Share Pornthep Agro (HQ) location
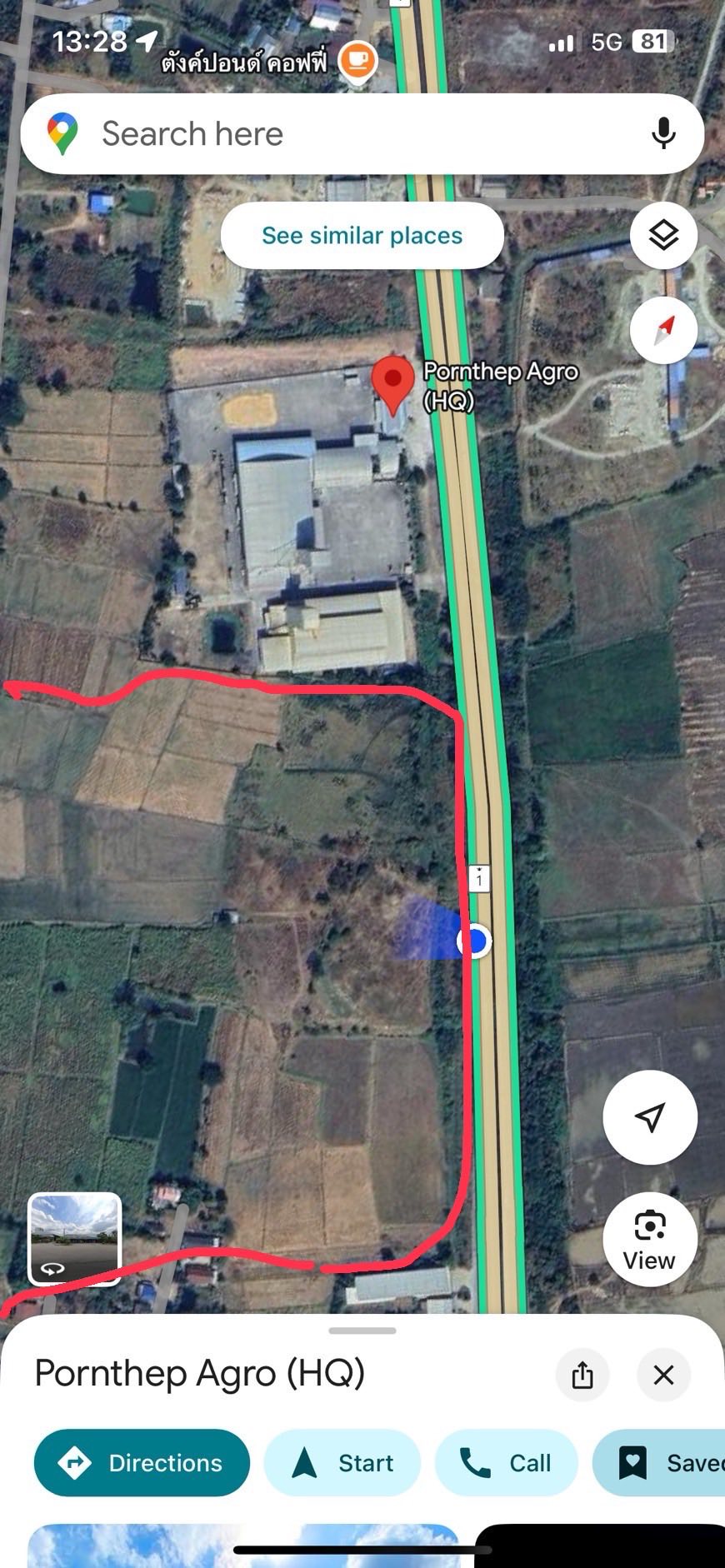Screen dimensions: 725x1568 [x=582, y=1375]
